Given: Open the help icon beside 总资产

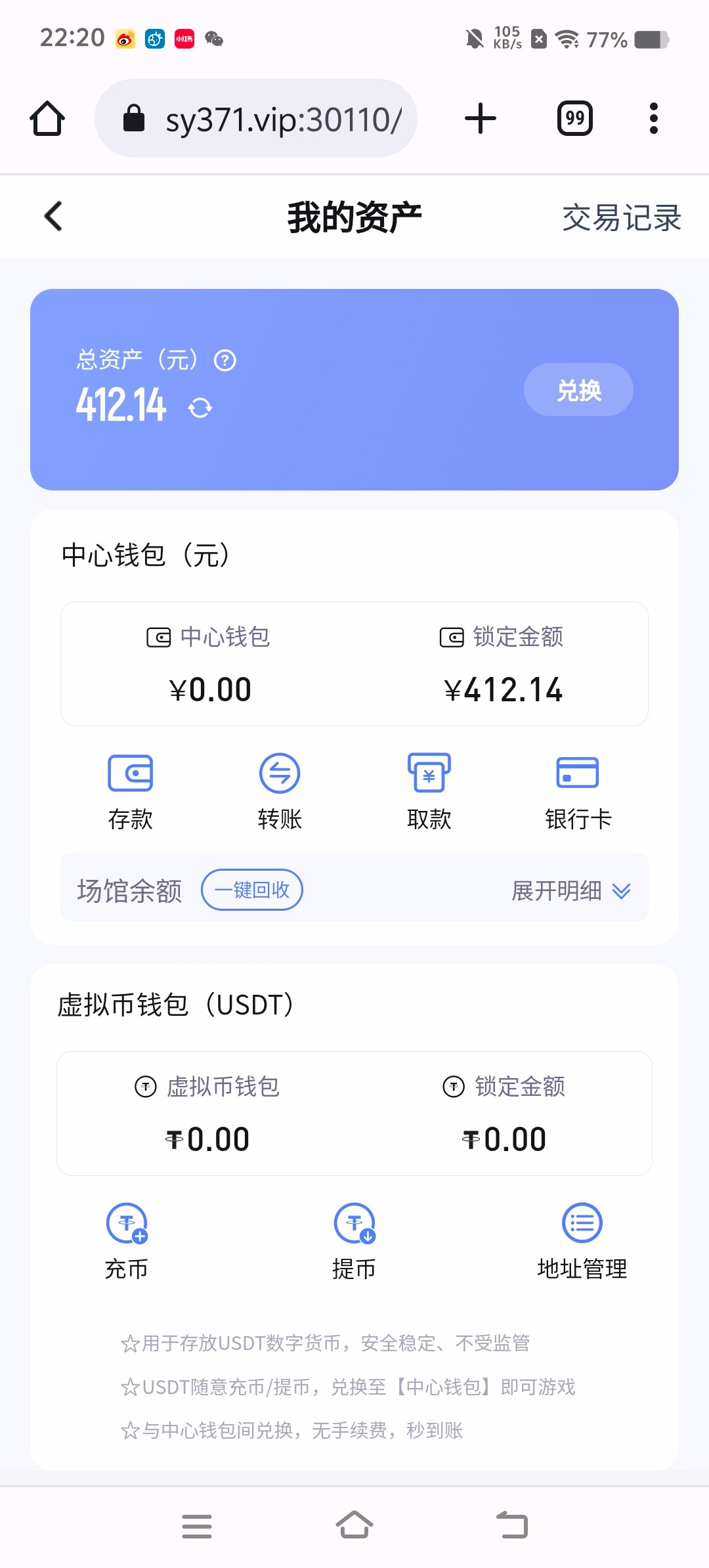Looking at the screenshot, I should (225, 360).
